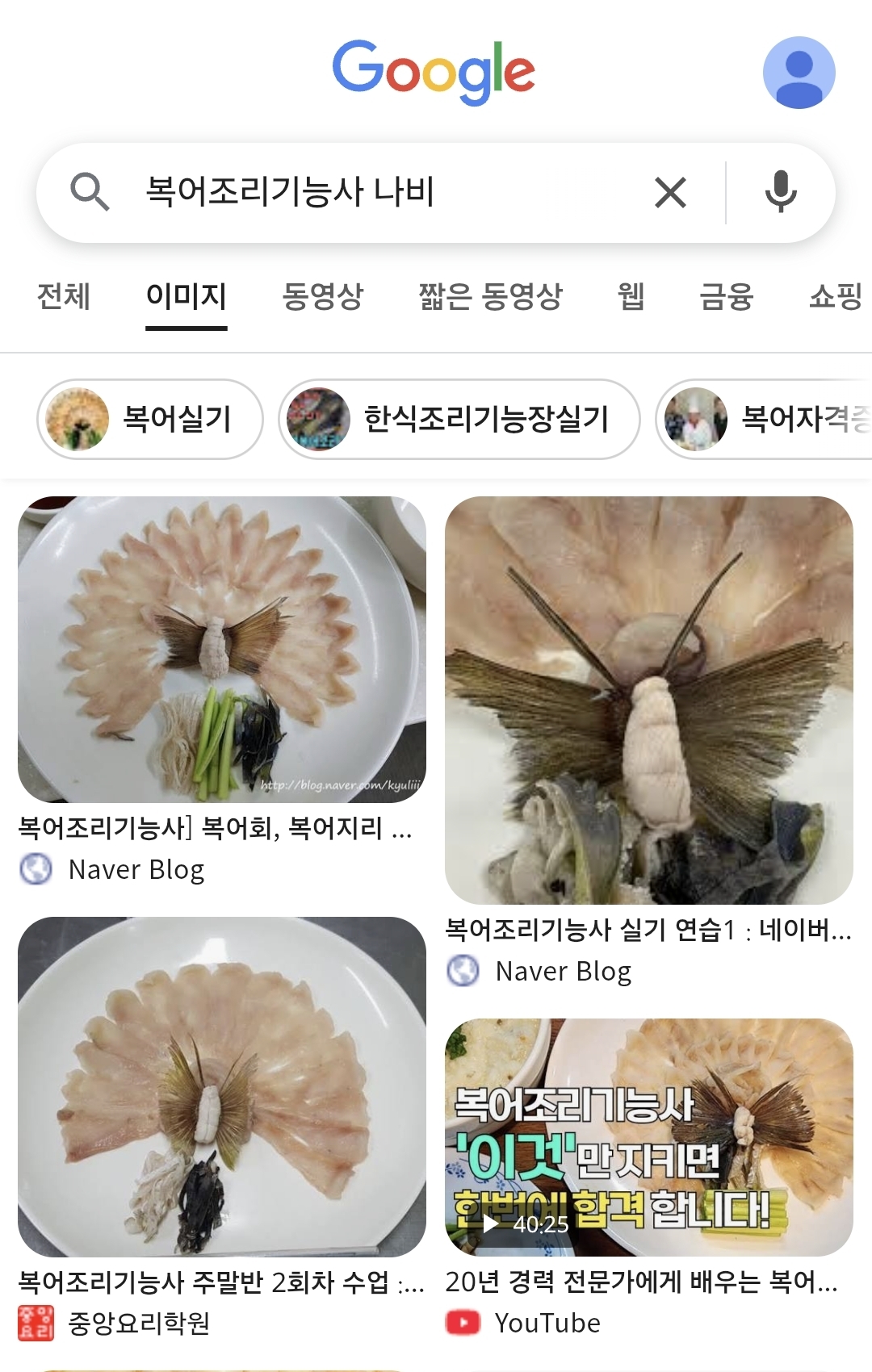Select the 복어실기 filter chip

pos(148,419)
